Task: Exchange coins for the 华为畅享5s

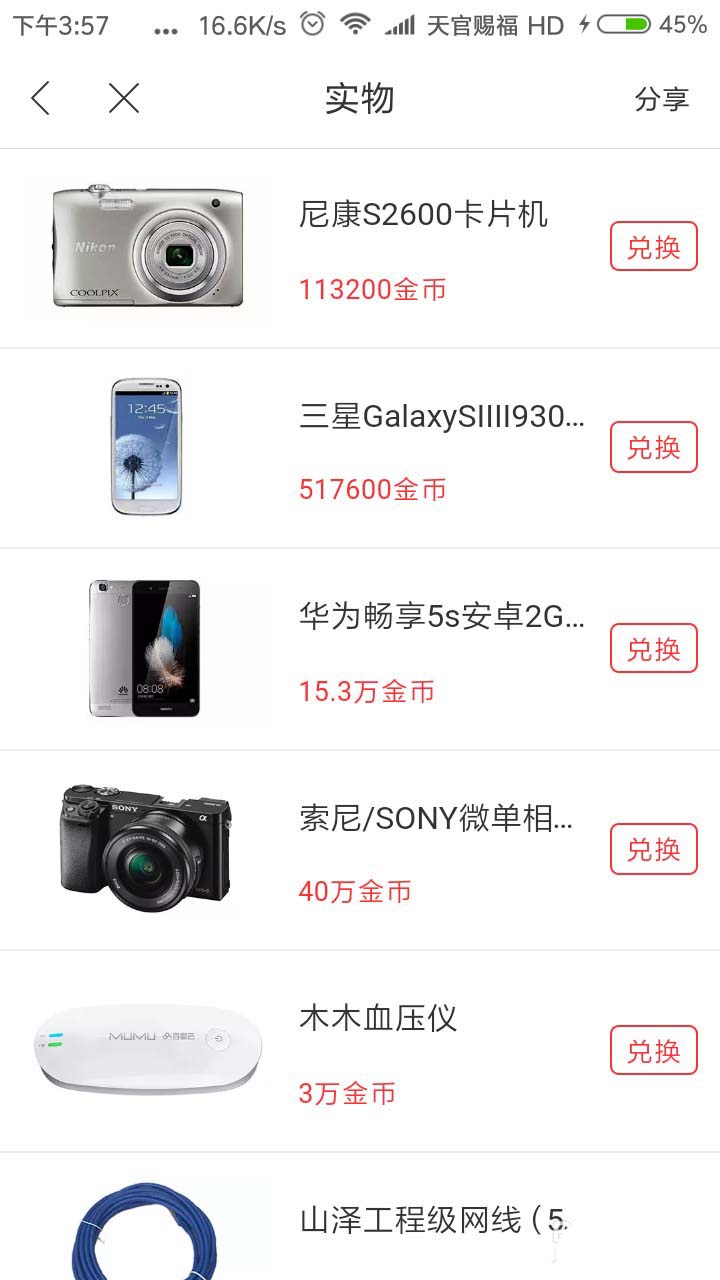Action: [653, 649]
